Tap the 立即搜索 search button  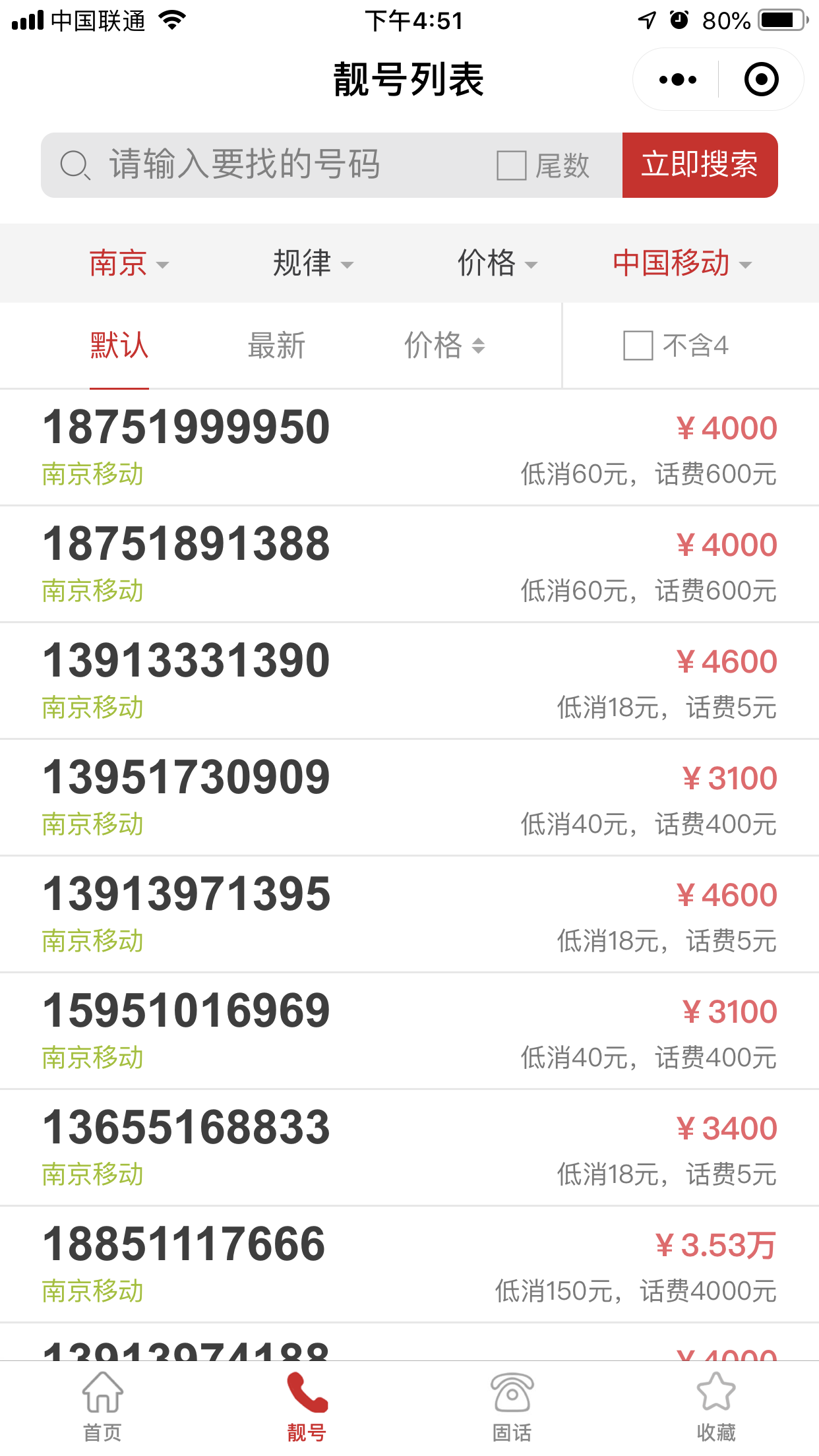coord(700,166)
